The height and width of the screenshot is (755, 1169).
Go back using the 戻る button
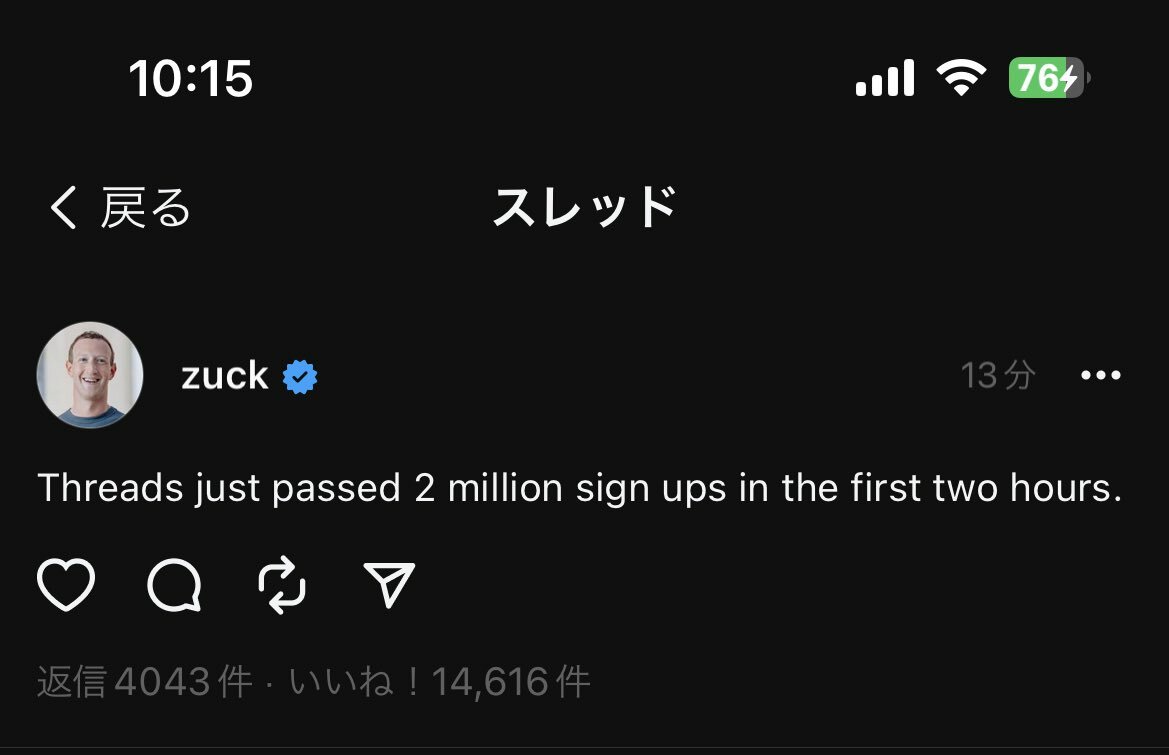pos(120,208)
